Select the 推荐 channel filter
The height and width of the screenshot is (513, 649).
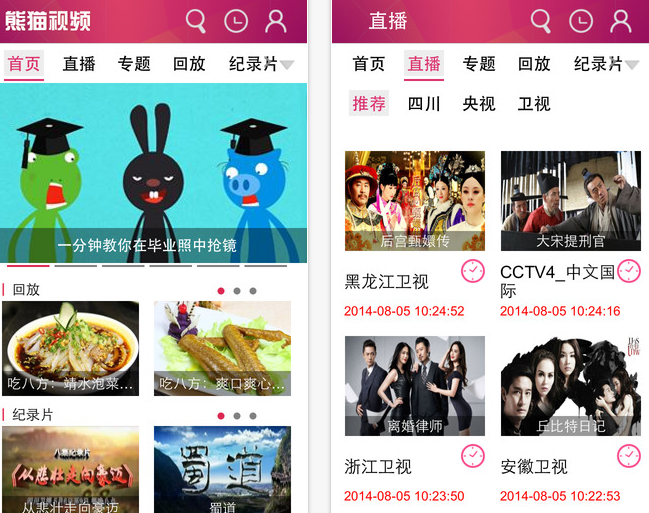click(369, 103)
